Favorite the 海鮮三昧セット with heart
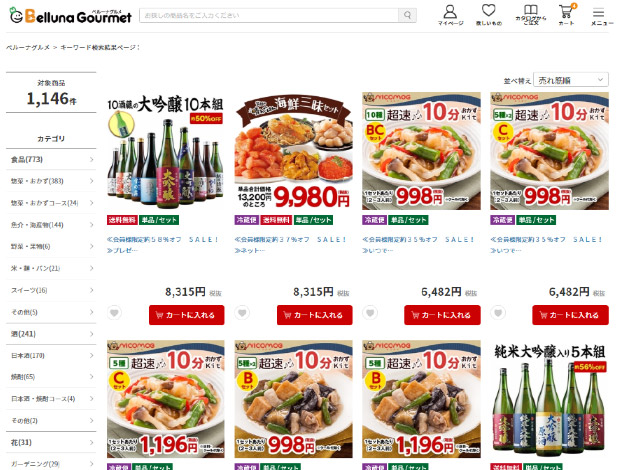The height and width of the screenshot is (470, 620). click(x=242, y=314)
